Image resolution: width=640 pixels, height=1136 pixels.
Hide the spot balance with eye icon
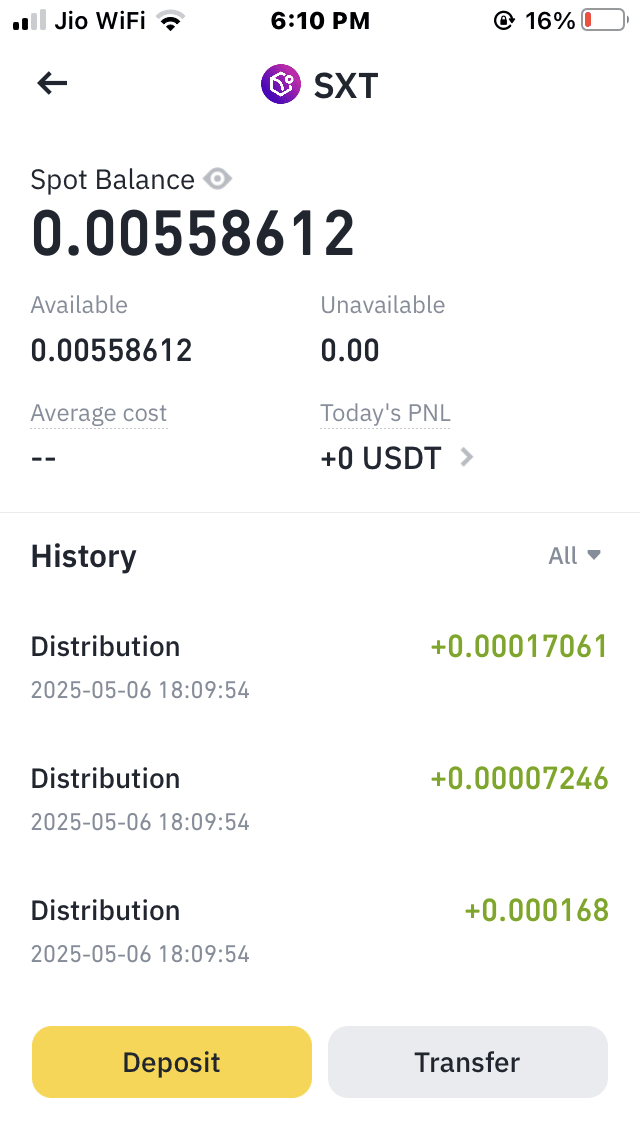pos(217,180)
